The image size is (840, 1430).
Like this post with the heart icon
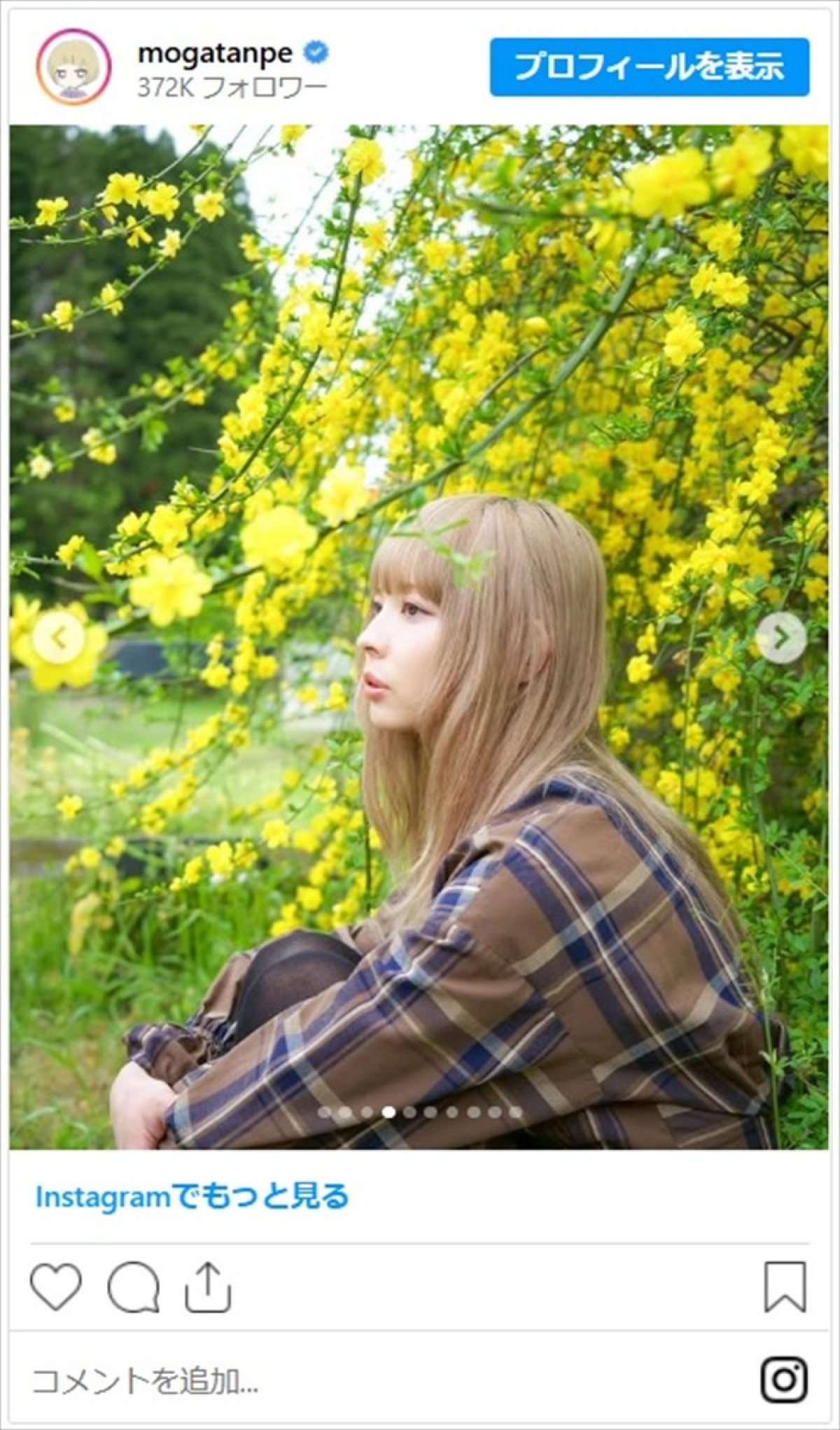pyautogui.click(x=56, y=1287)
